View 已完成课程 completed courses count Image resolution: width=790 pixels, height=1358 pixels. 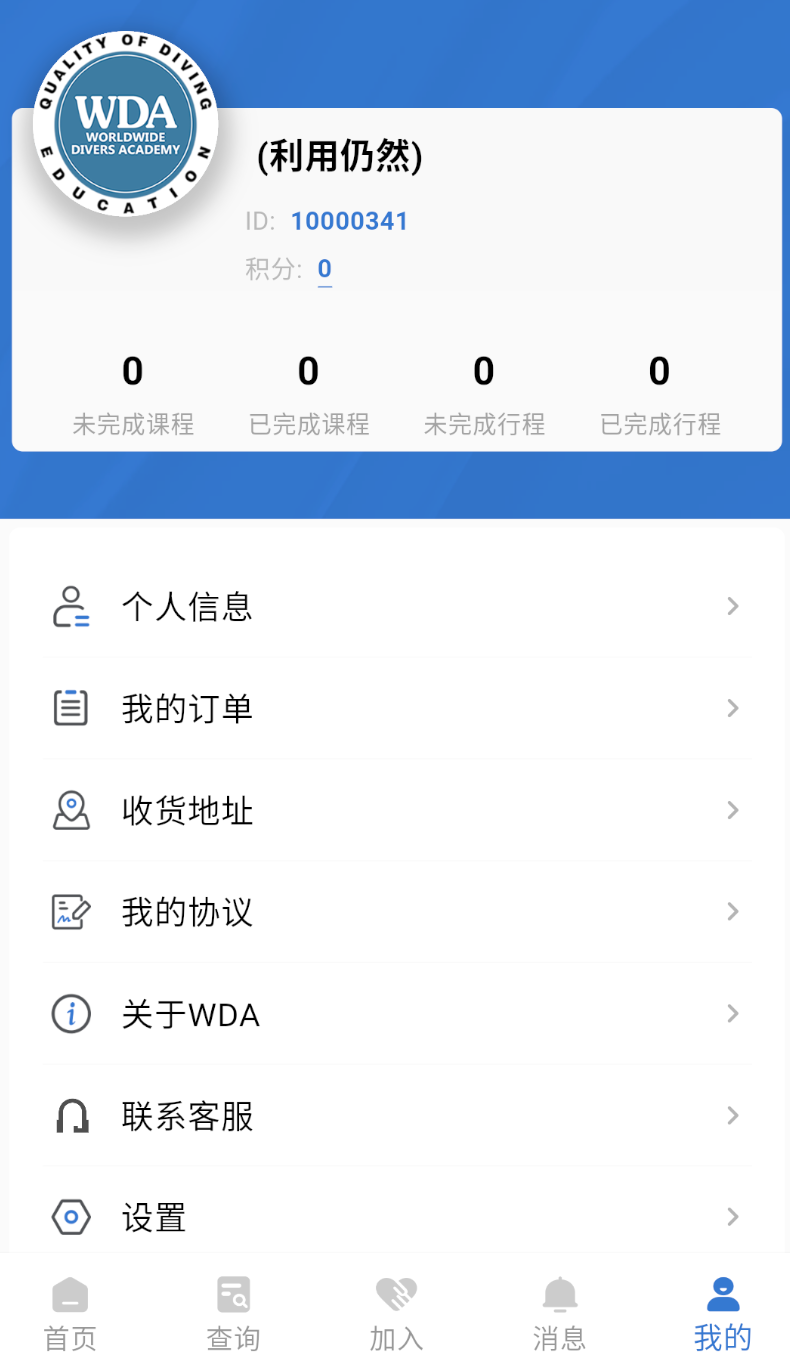click(x=308, y=396)
